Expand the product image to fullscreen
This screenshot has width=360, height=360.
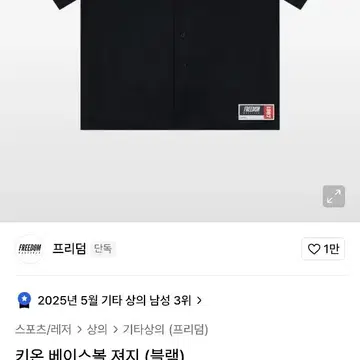point(334,196)
